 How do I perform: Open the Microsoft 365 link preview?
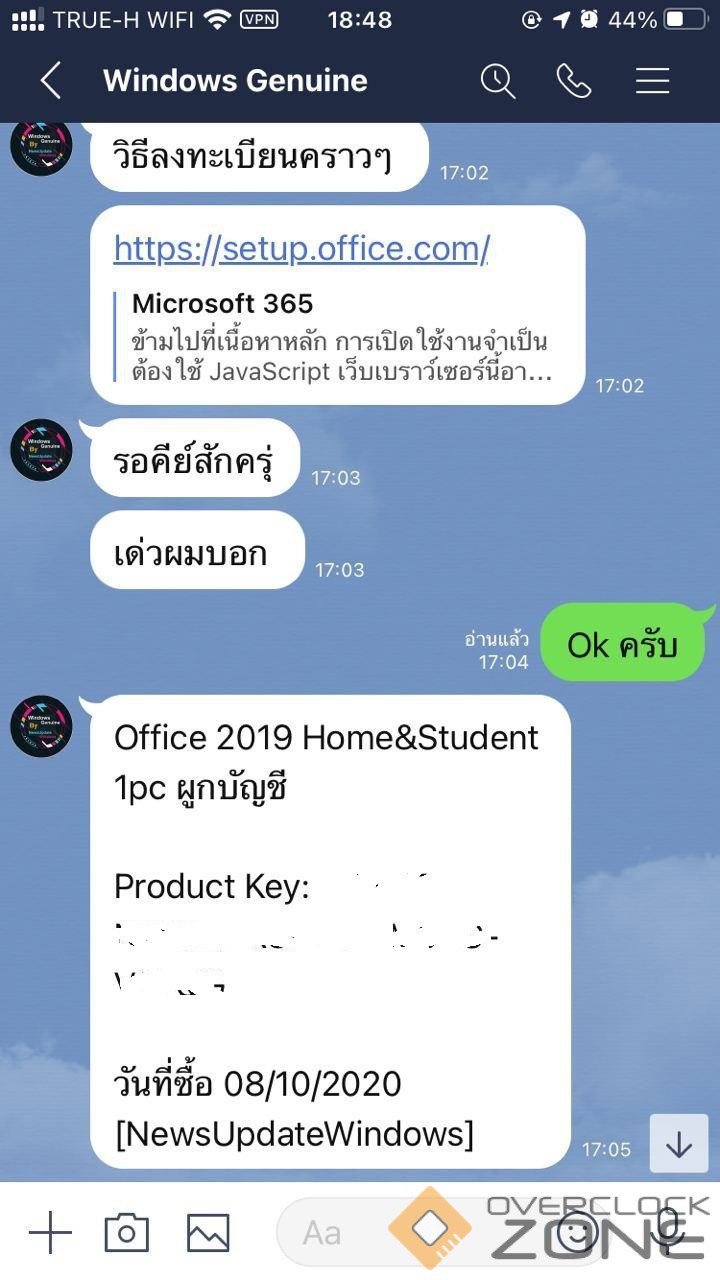(340, 338)
